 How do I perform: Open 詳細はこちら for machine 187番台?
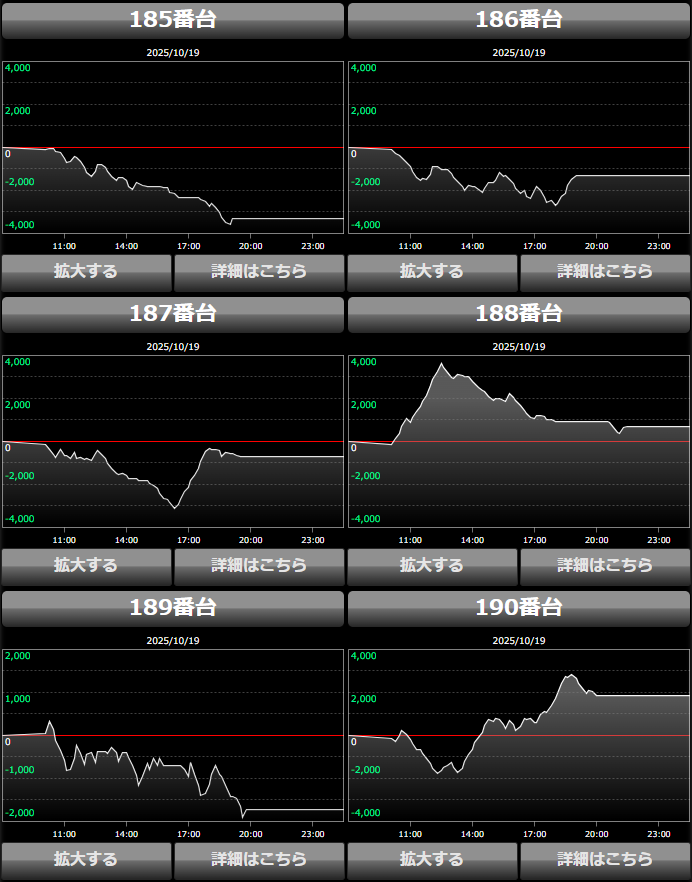click(259, 565)
